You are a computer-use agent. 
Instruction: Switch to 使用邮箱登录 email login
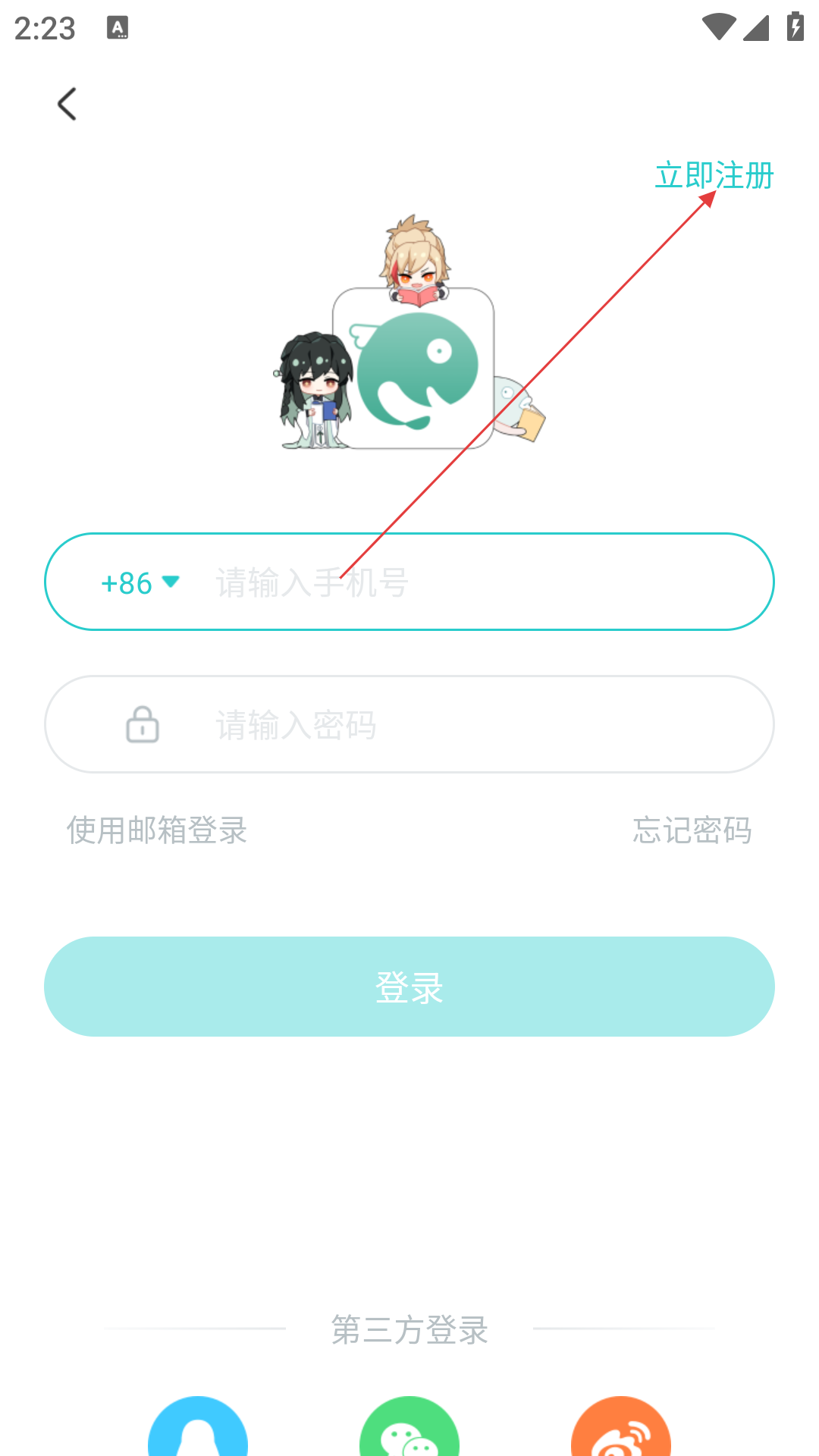157,830
